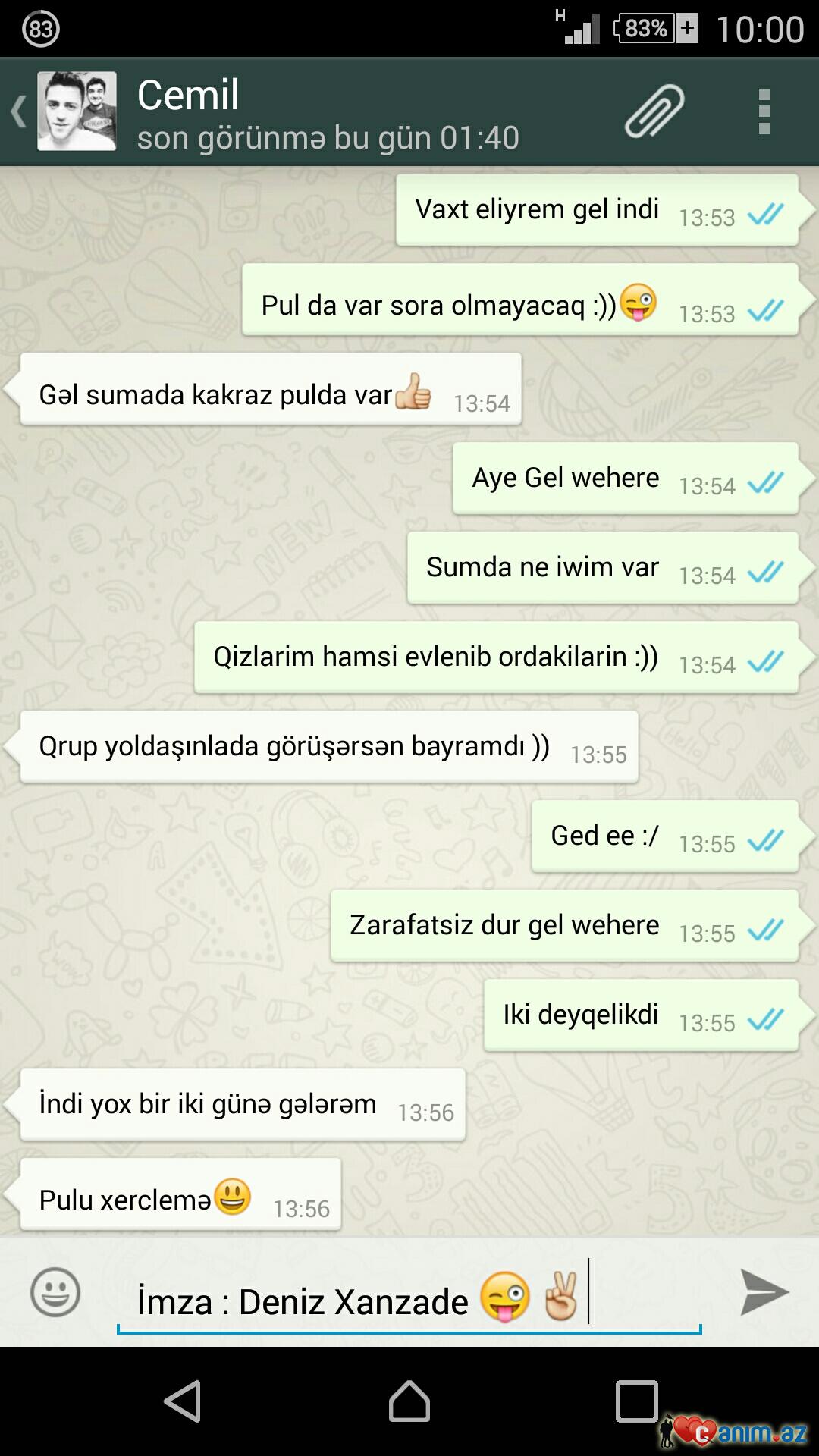Viewport: 819px width, 1456px height.
Task: Open the attachment paperclip menu
Action: coord(654,111)
